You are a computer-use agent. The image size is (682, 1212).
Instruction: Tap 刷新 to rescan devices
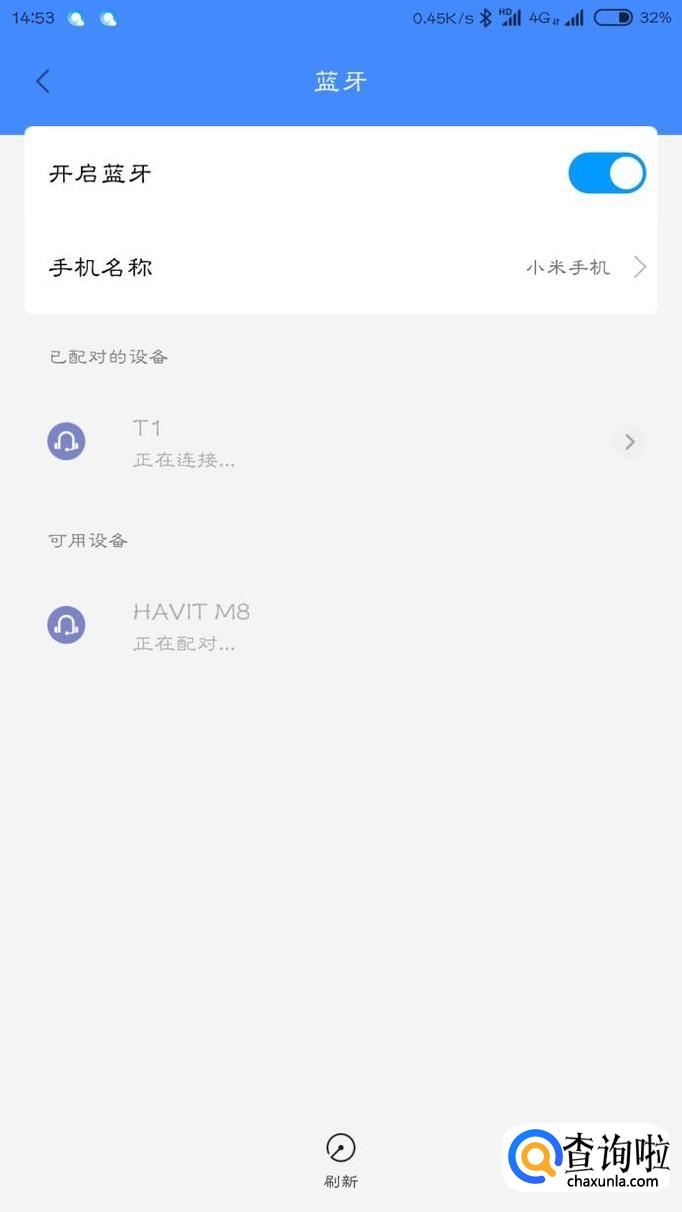point(341,1160)
